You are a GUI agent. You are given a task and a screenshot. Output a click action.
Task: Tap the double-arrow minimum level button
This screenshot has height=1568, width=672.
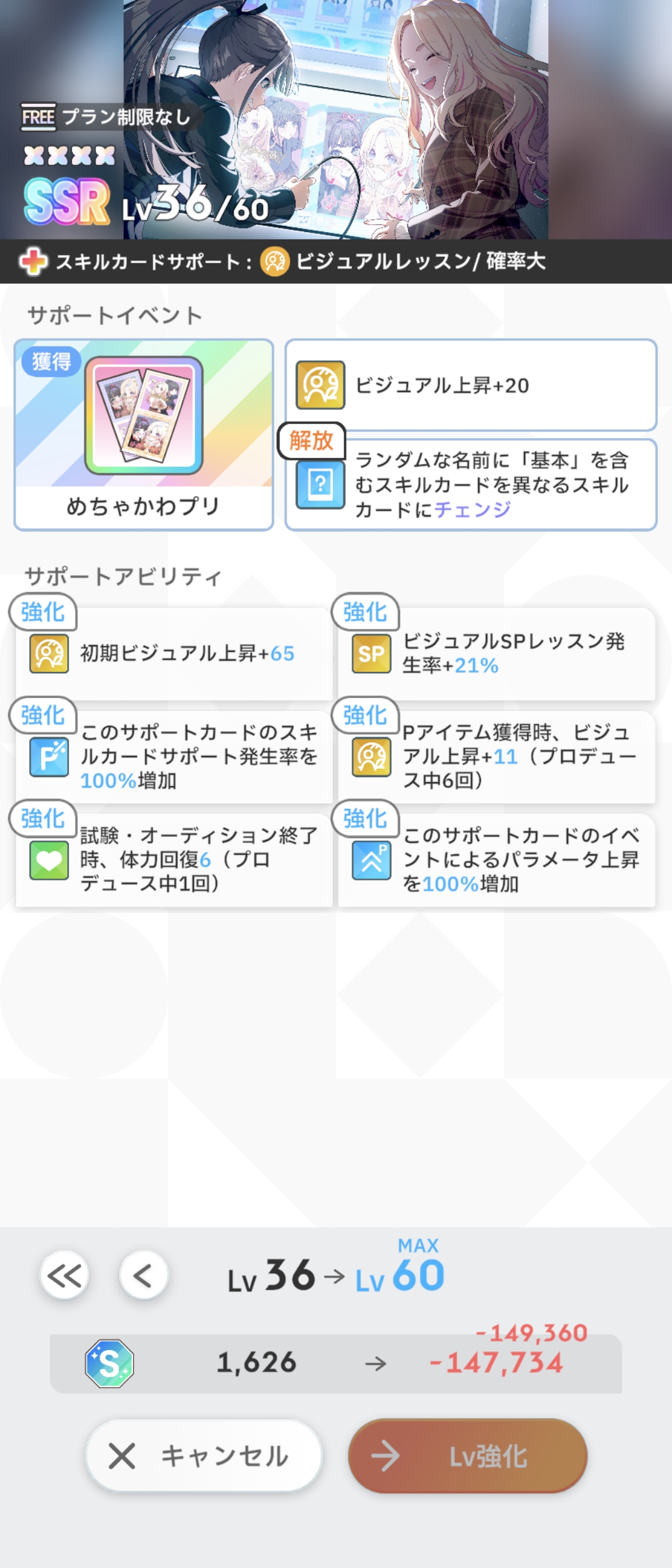(x=65, y=1276)
